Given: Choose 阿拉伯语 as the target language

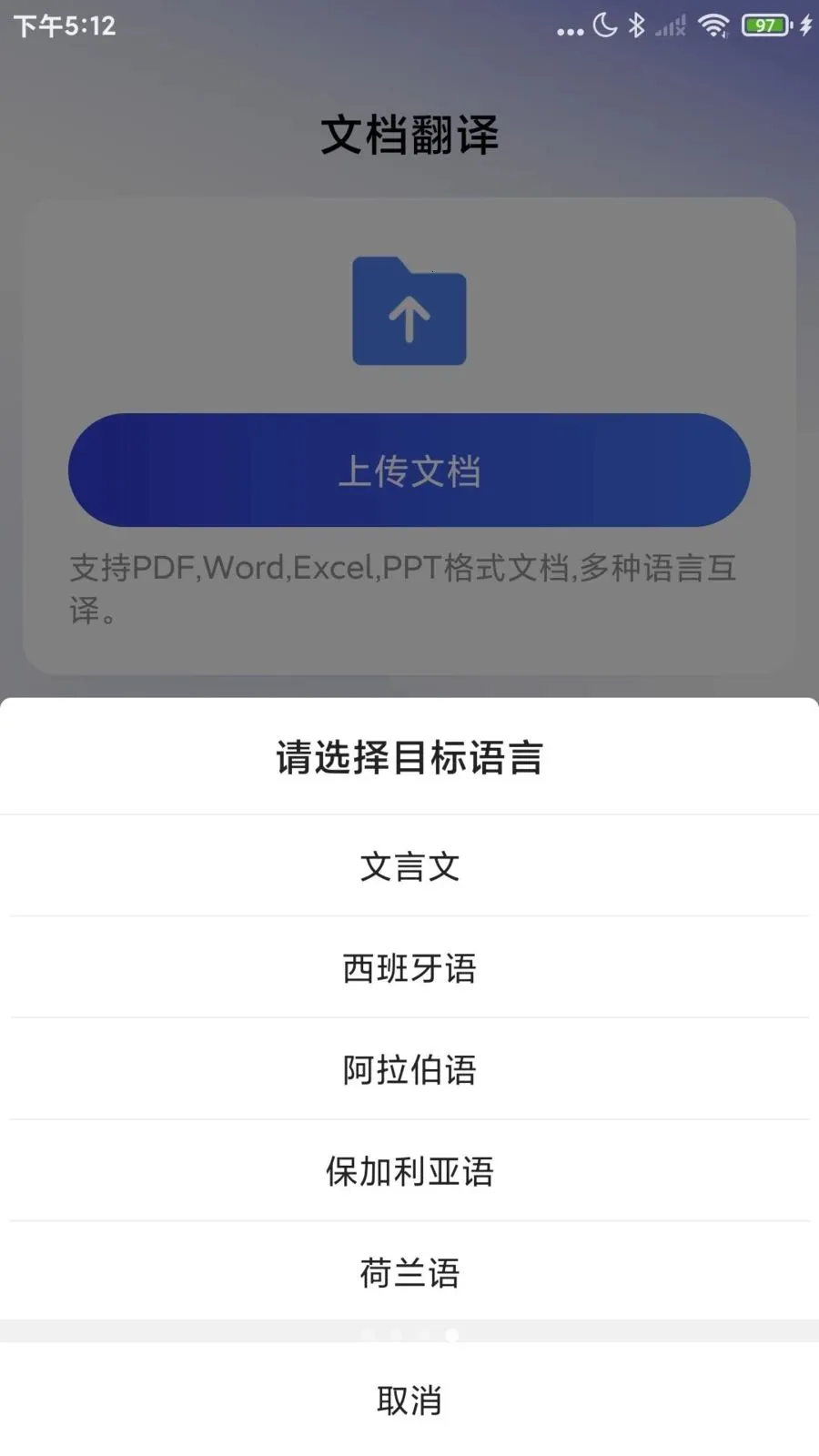Looking at the screenshot, I should [409, 1070].
